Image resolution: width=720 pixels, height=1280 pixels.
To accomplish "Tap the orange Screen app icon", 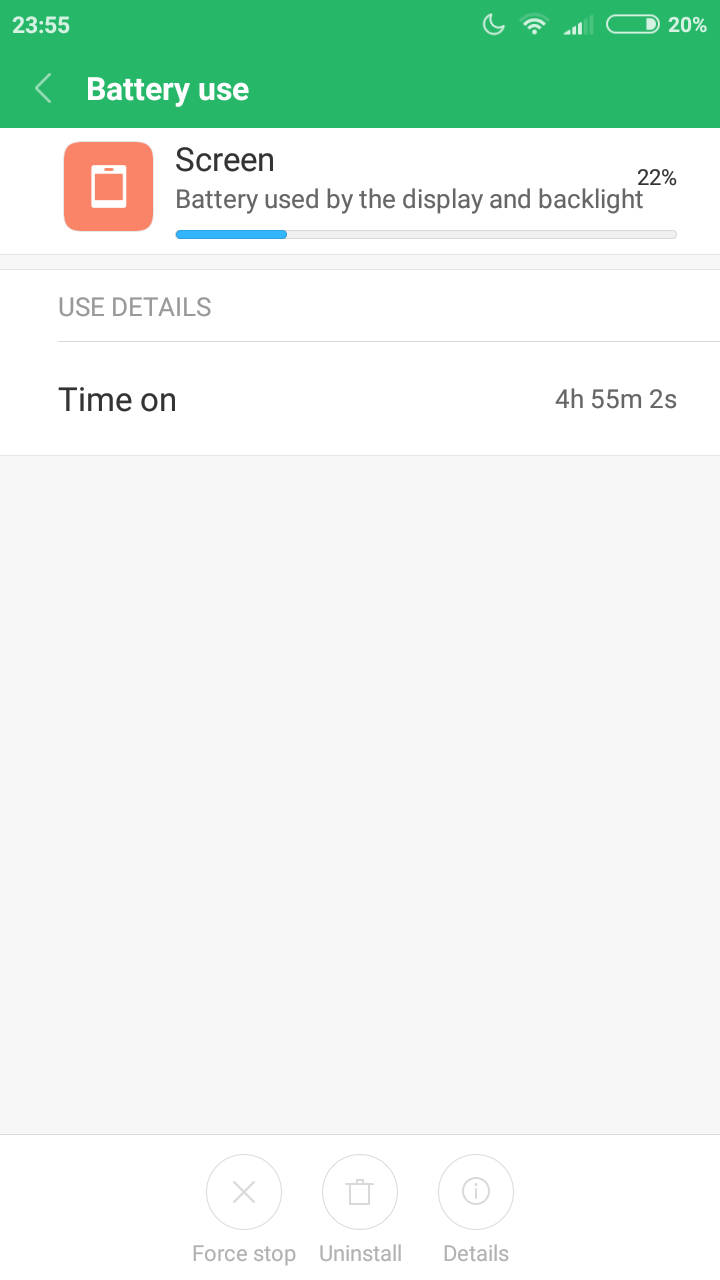I will point(108,186).
